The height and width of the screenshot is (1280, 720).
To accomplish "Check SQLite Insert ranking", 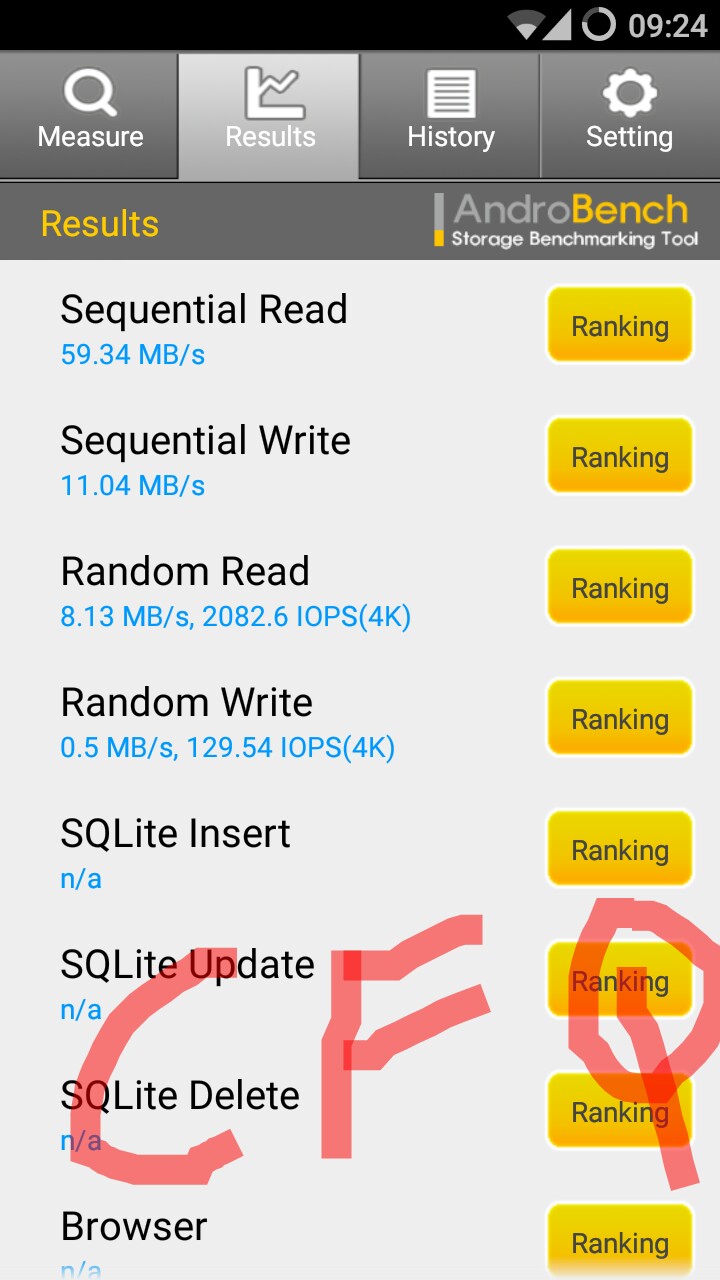I will point(620,849).
